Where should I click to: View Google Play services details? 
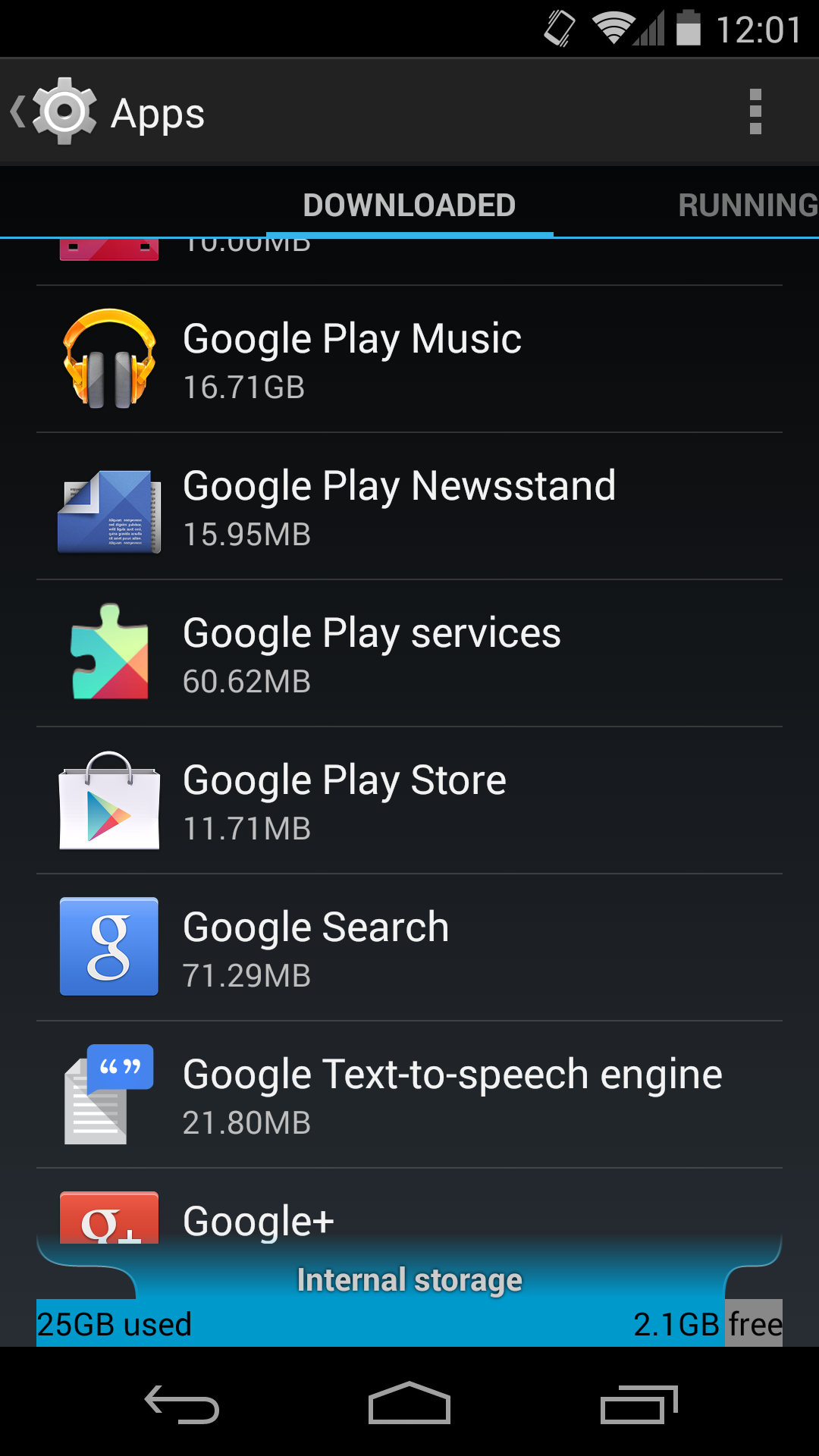409,654
